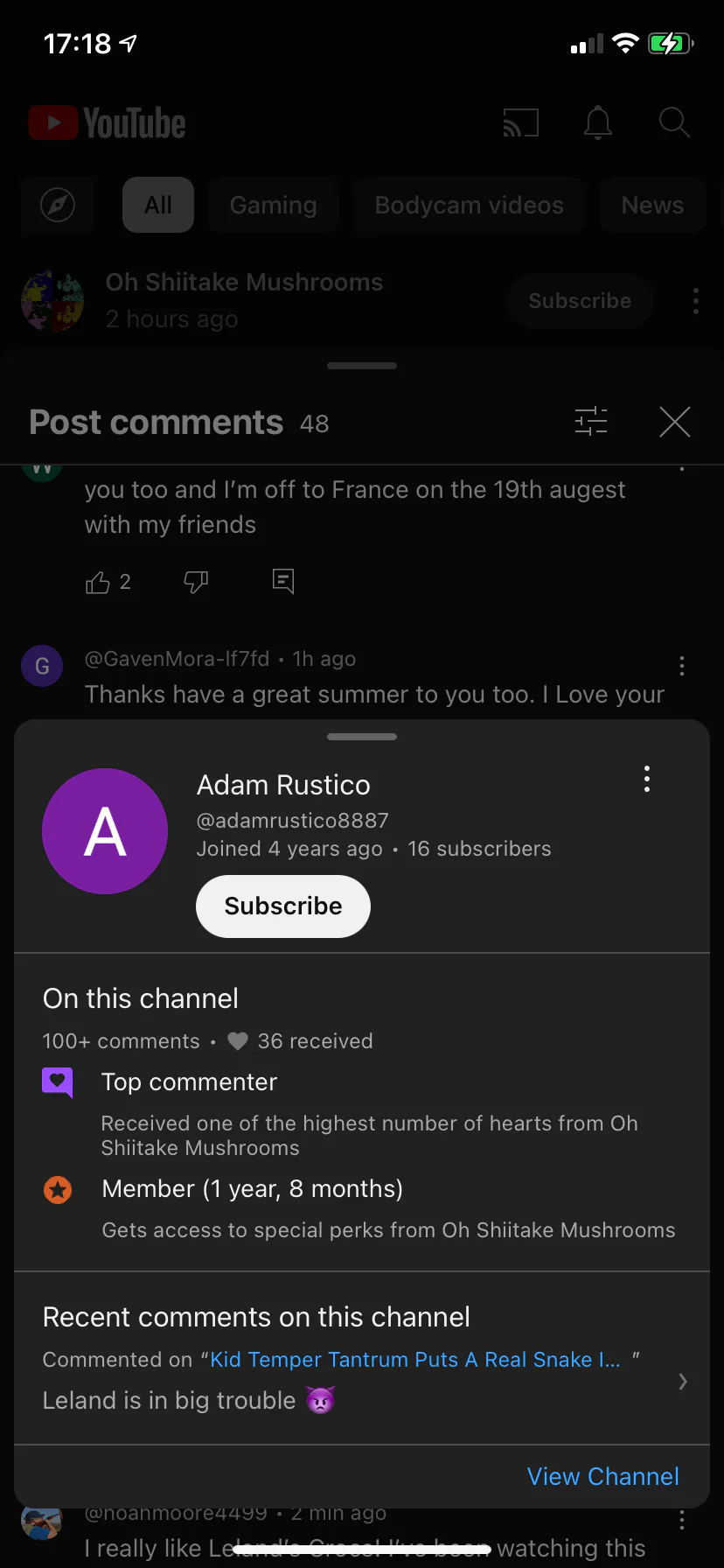Subscribe to Adam Rustico's channel
Image resolution: width=724 pixels, height=1568 pixels.
[x=282, y=906]
